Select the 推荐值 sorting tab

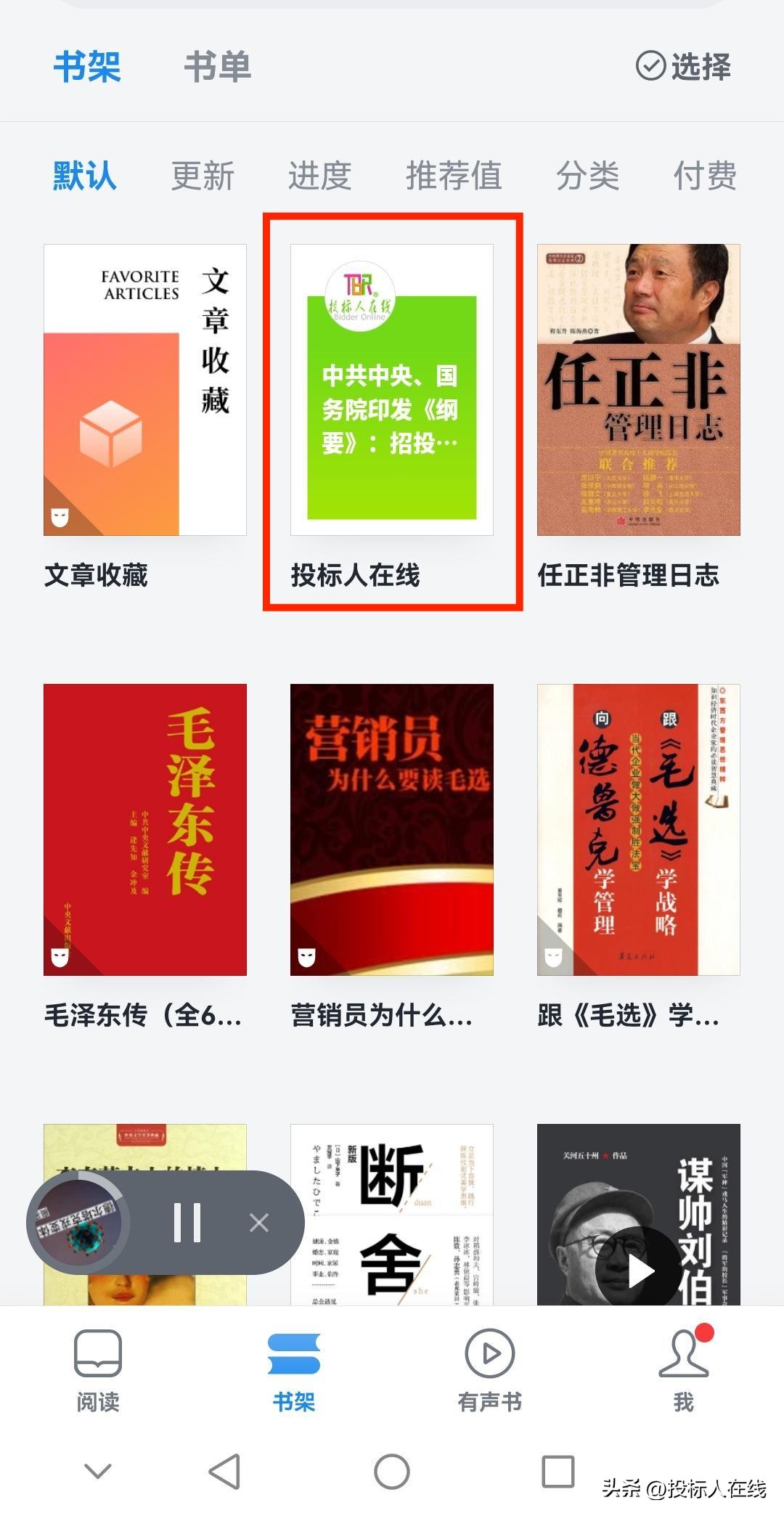[453, 174]
